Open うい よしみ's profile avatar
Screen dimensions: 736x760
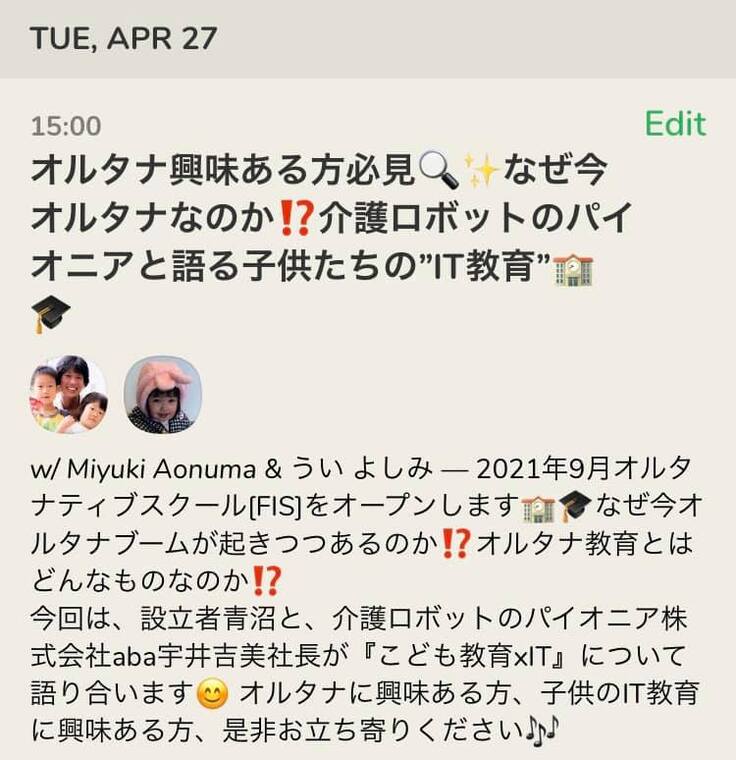162,394
